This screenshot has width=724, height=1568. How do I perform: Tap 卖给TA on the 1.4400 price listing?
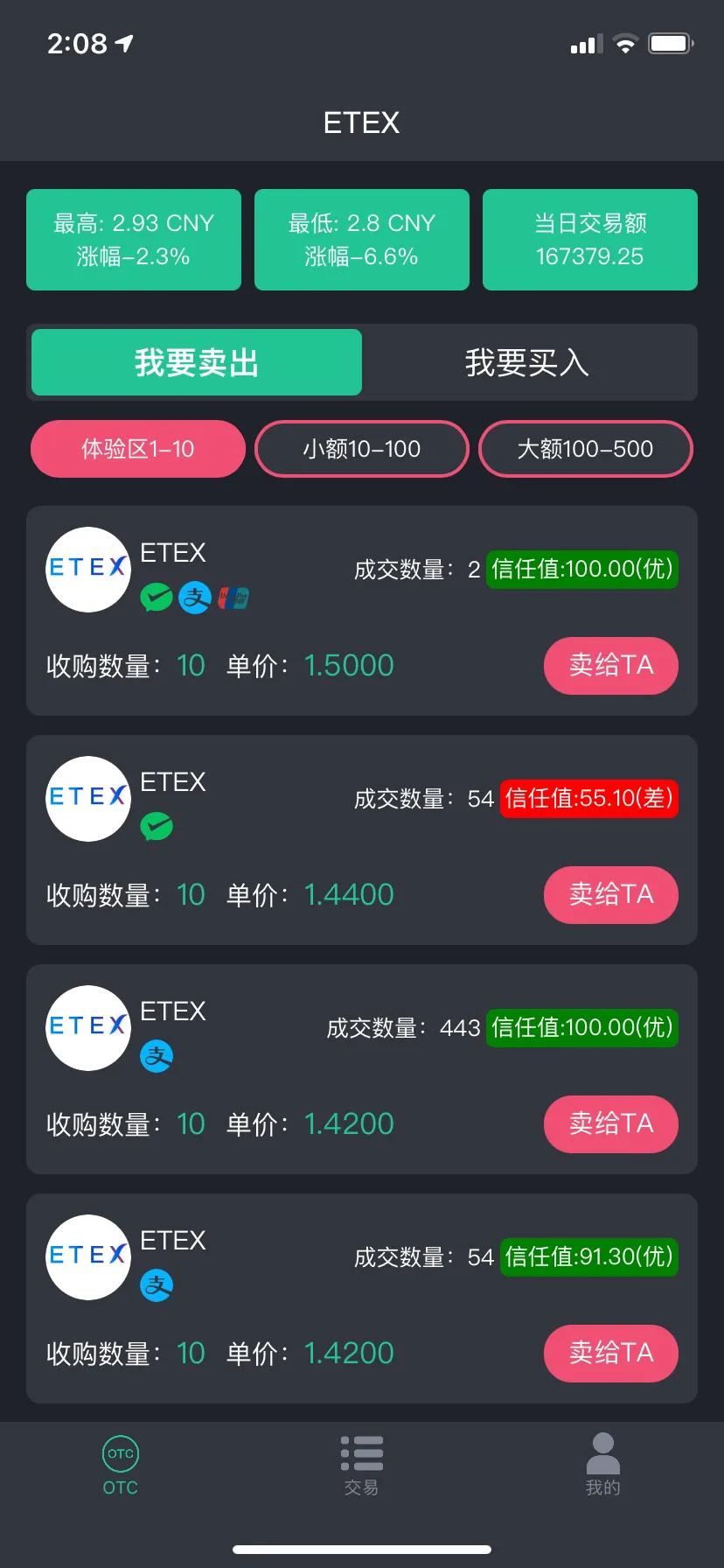click(x=610, y=895)
